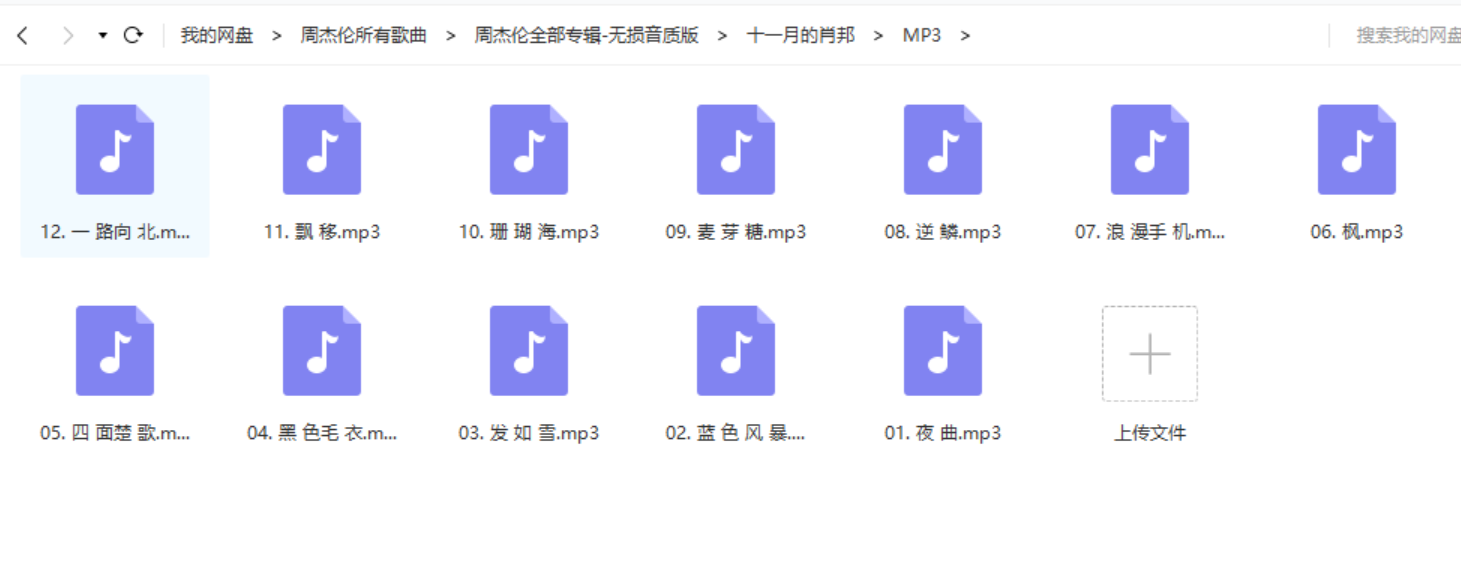Open 十一月的肖邦 in the breadcrumb
Image resolution: width=1461 pixels, height=583 pixels.
coord(800,36)
